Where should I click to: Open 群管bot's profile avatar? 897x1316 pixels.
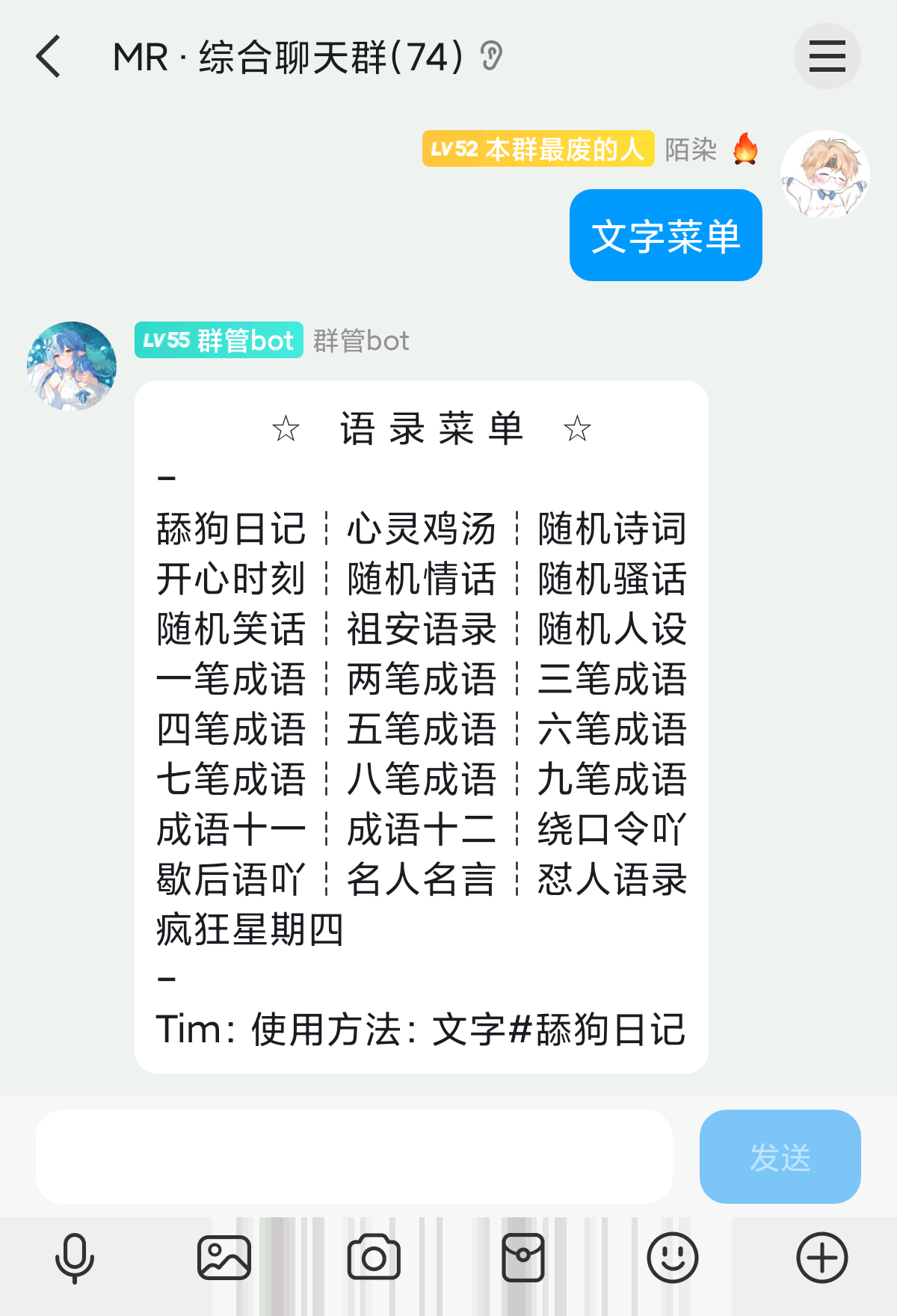[72, 366]
